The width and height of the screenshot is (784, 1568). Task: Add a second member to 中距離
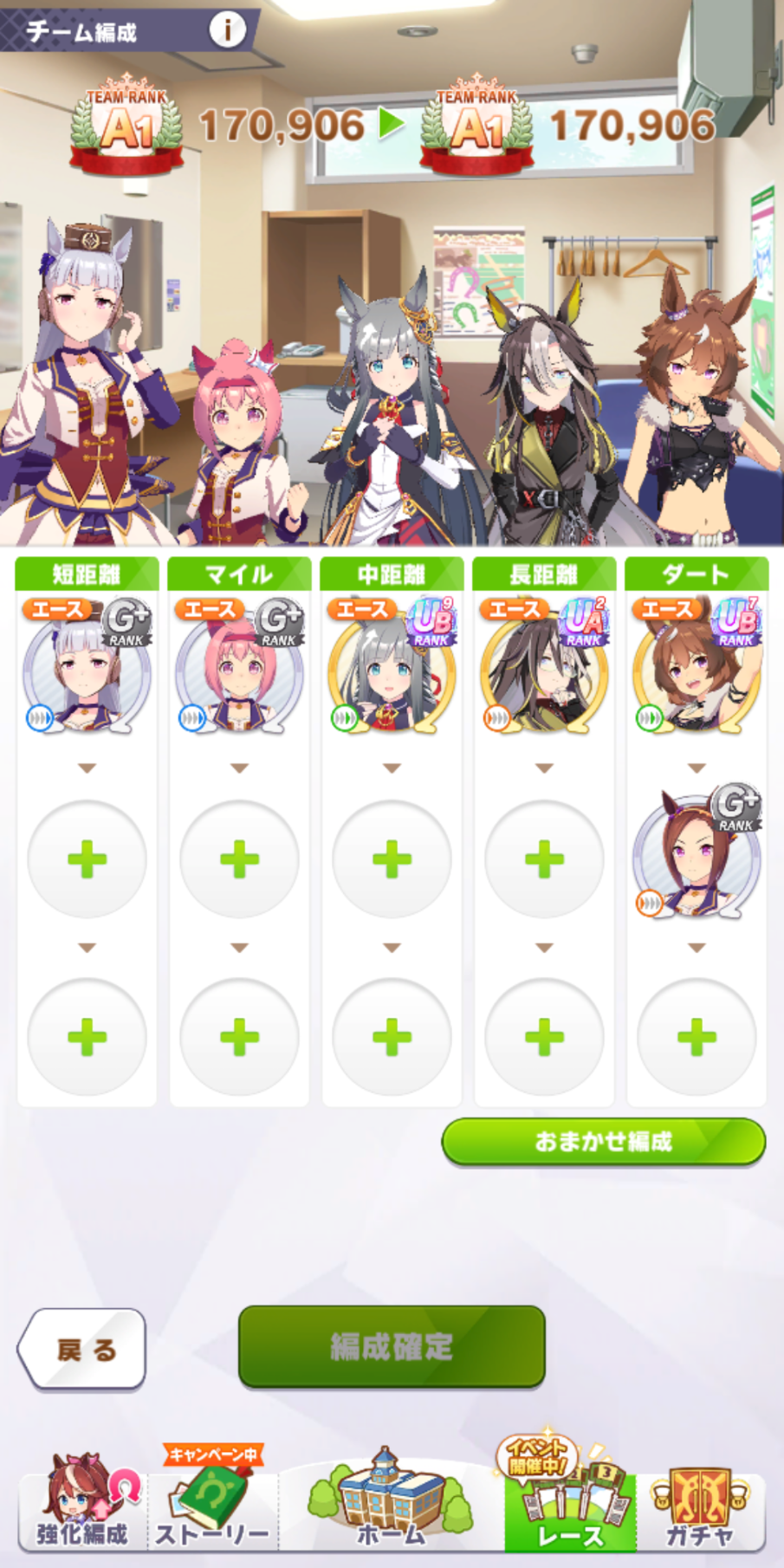tap(392, 859)
